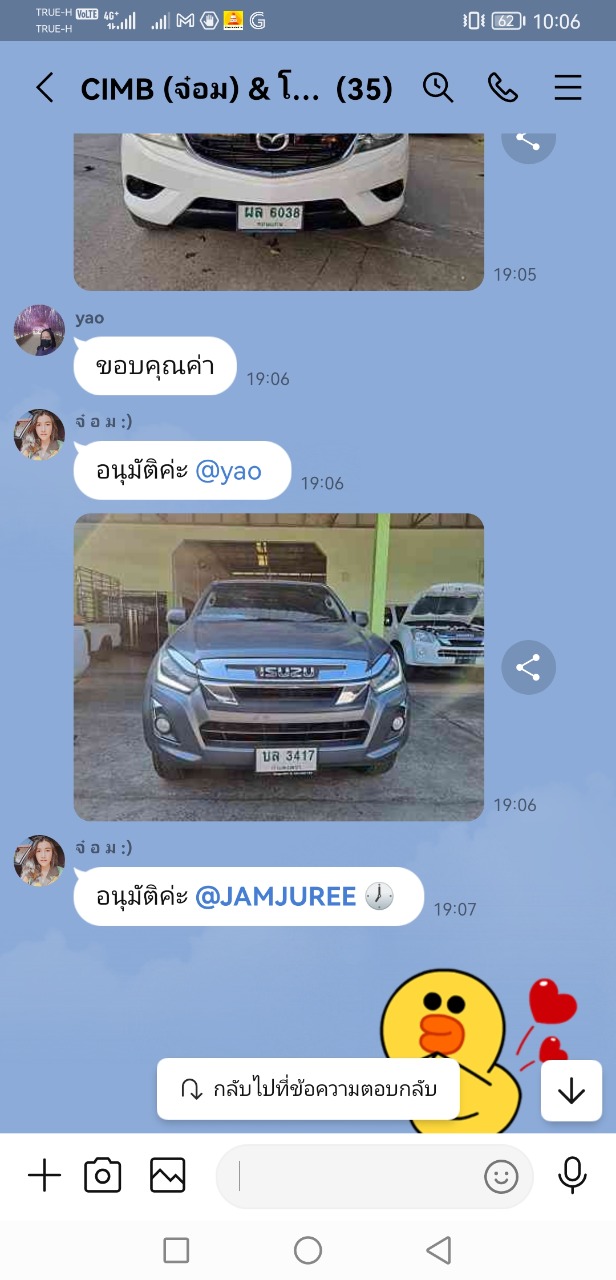The image size is (616, 1280).
Task: Search within this chat
Action: click(x=438, y=88)
